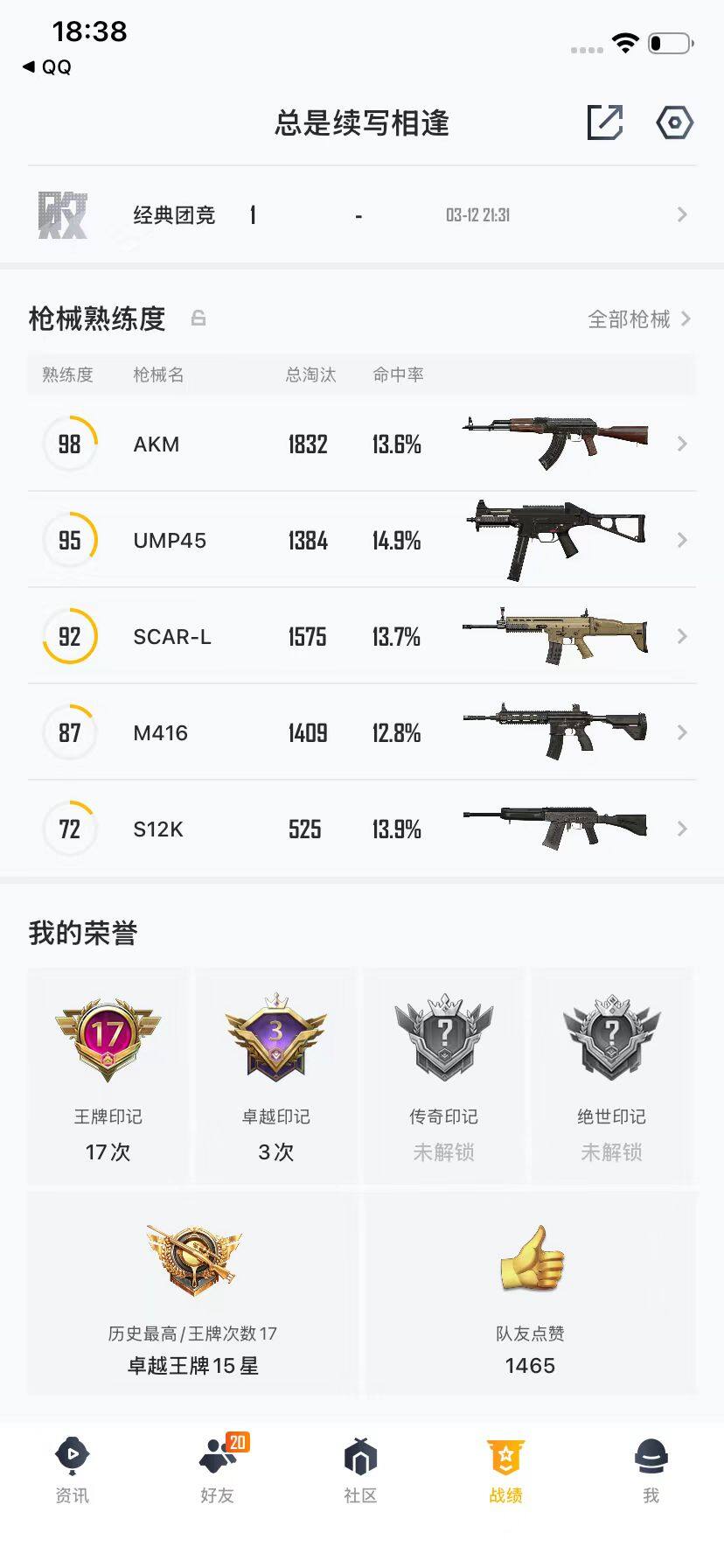Tap the 王牌印记 gold badge

click(x=107, y=1037)
